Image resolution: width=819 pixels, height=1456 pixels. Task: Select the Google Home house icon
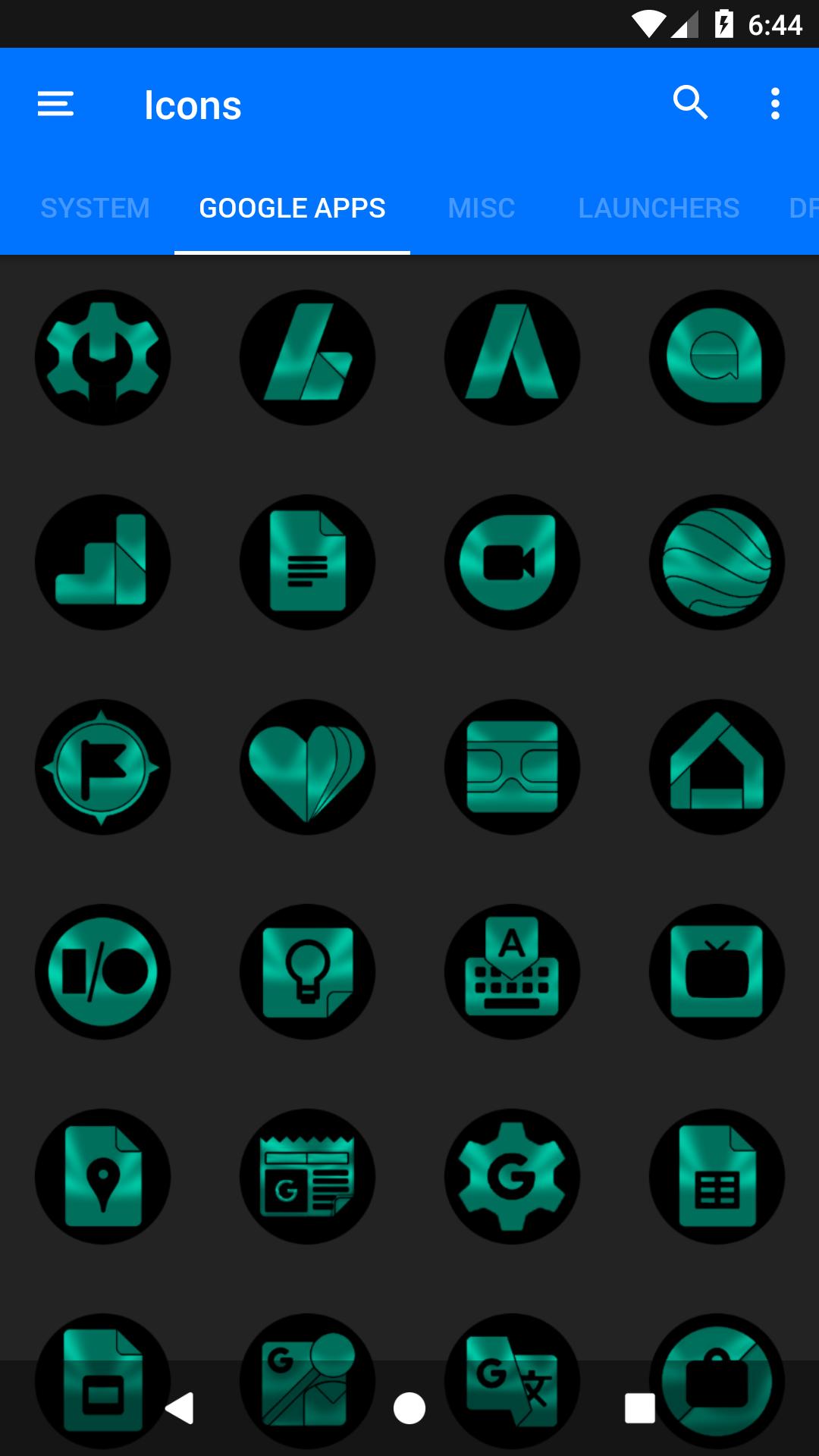pyautogui.click(x=717, y=767)
